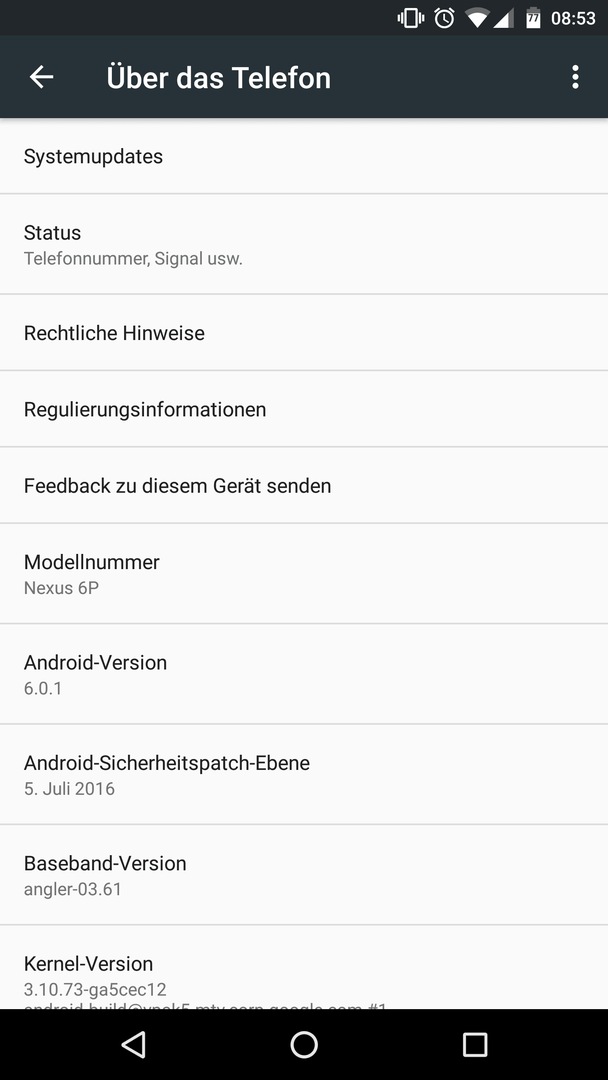Tap the Baseband-Version row
Screen dimensions: 608x1080
(304, 875)
